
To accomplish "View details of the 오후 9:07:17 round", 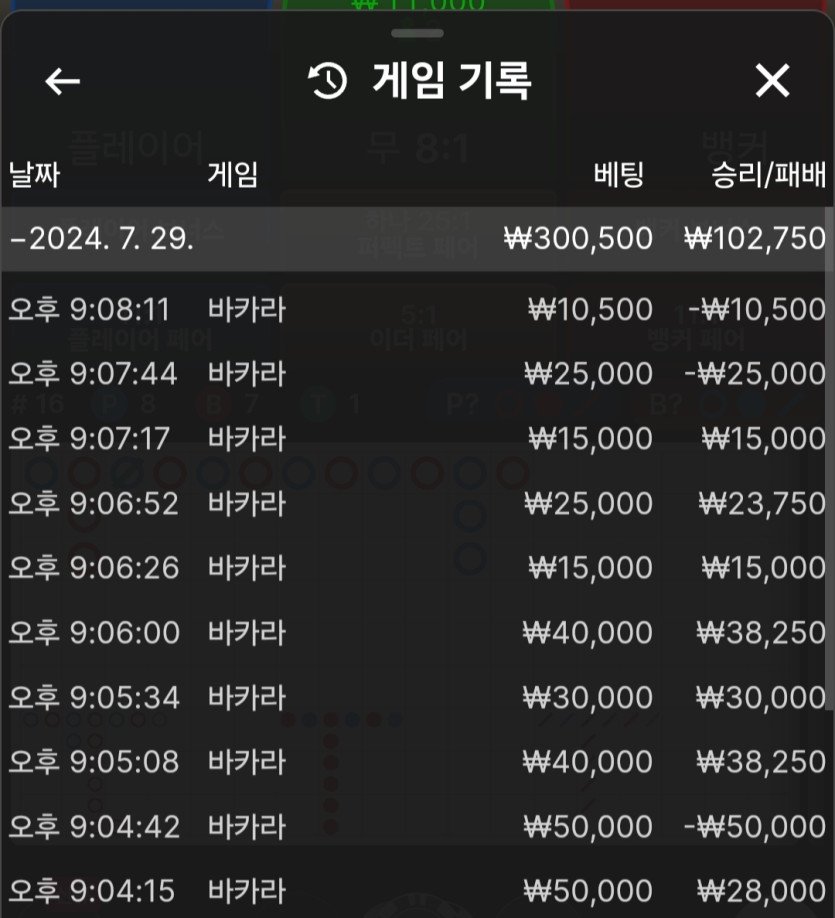I will pos(417,438).
